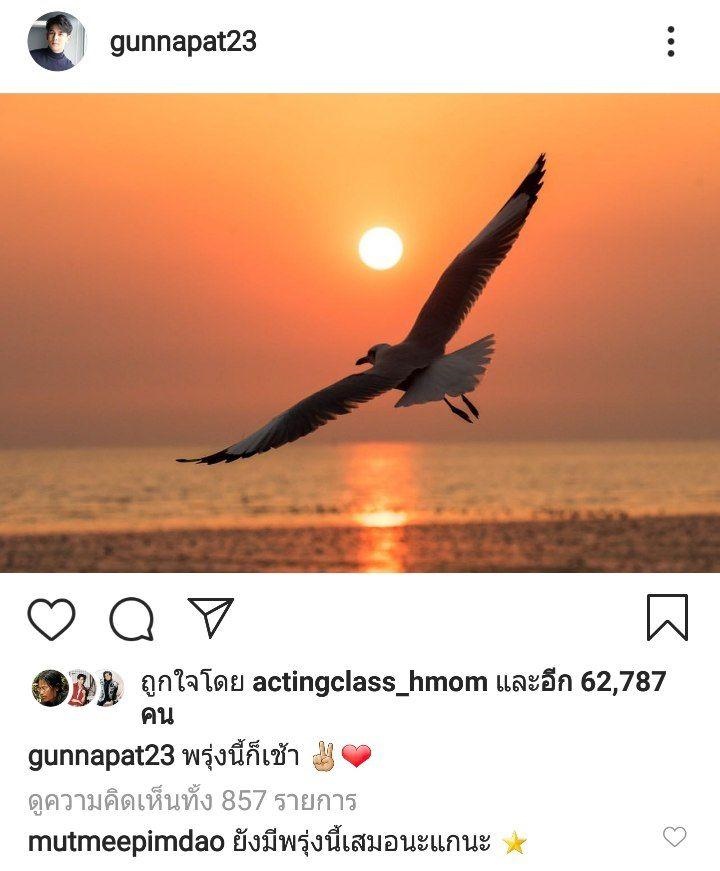
Task: Open the seagull sunset photo
Action: click(360, 333)
